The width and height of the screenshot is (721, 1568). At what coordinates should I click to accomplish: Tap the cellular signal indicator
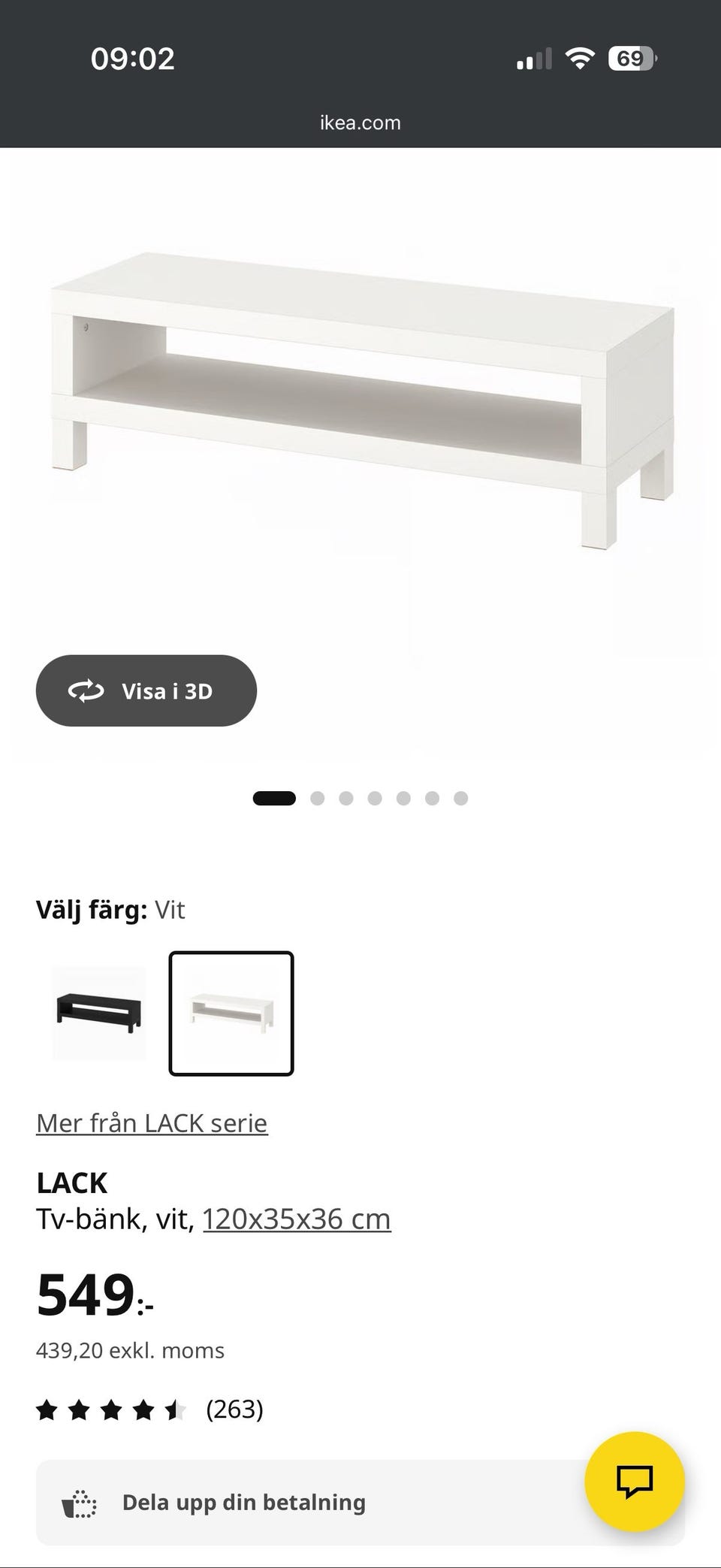coord(534,57)
